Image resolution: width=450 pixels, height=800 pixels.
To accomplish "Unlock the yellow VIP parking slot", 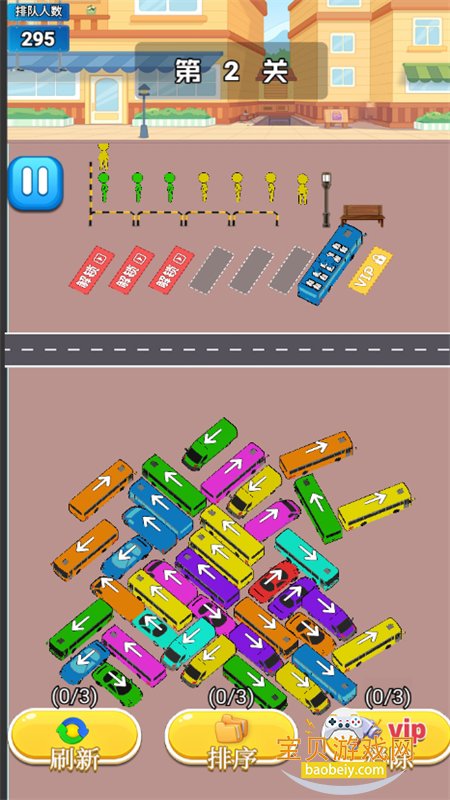I will (370, 269).
